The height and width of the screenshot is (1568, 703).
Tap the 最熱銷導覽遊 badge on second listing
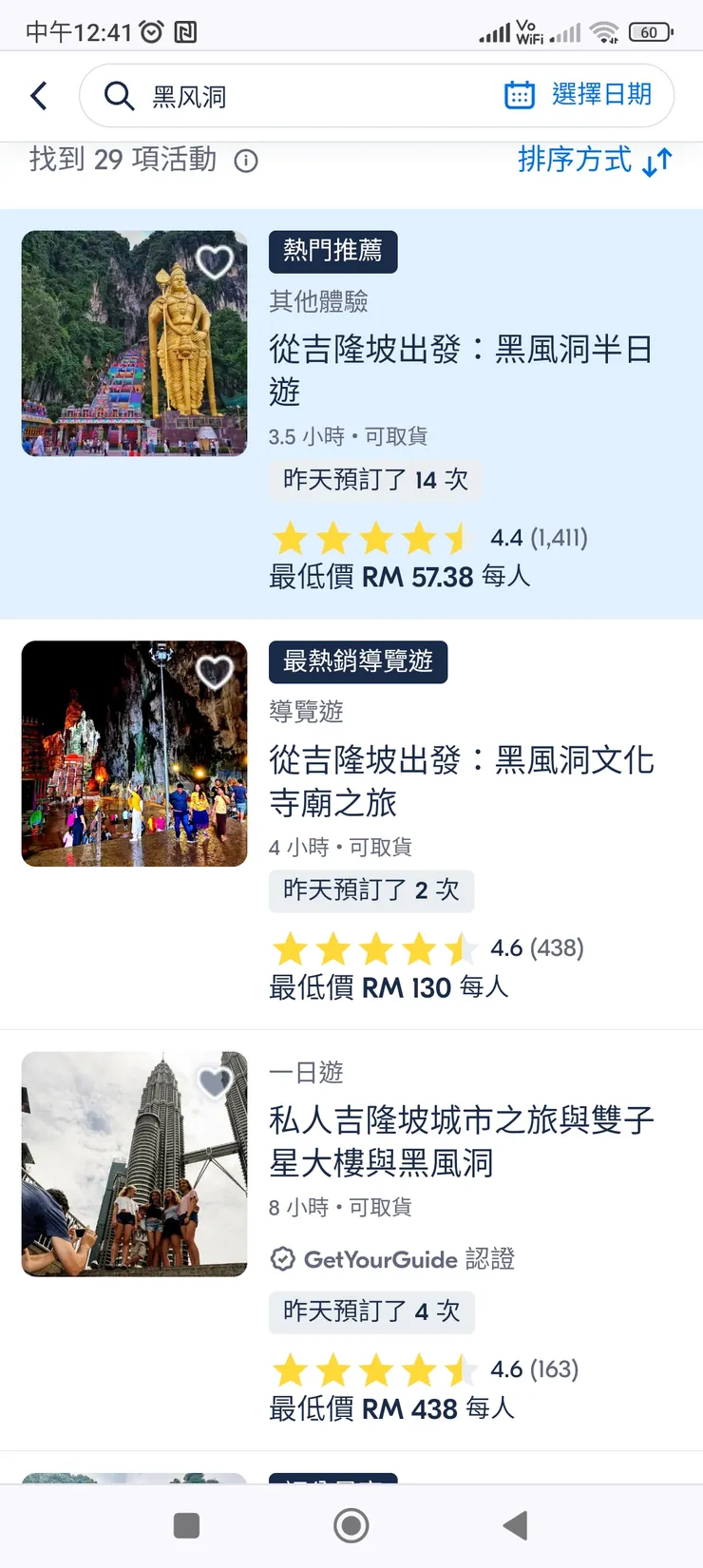coord(357,662)
